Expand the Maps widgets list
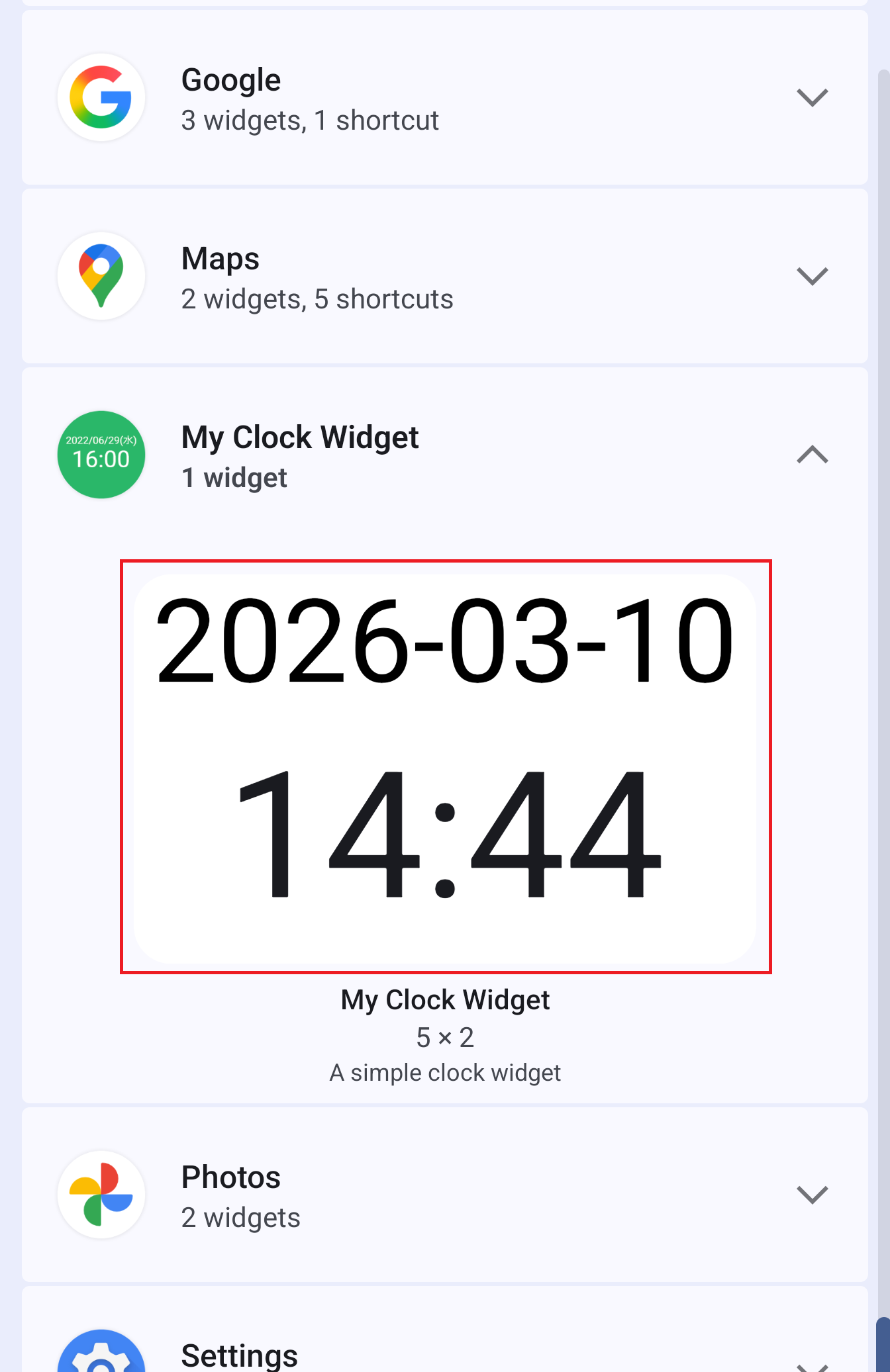 pos(812,276)
